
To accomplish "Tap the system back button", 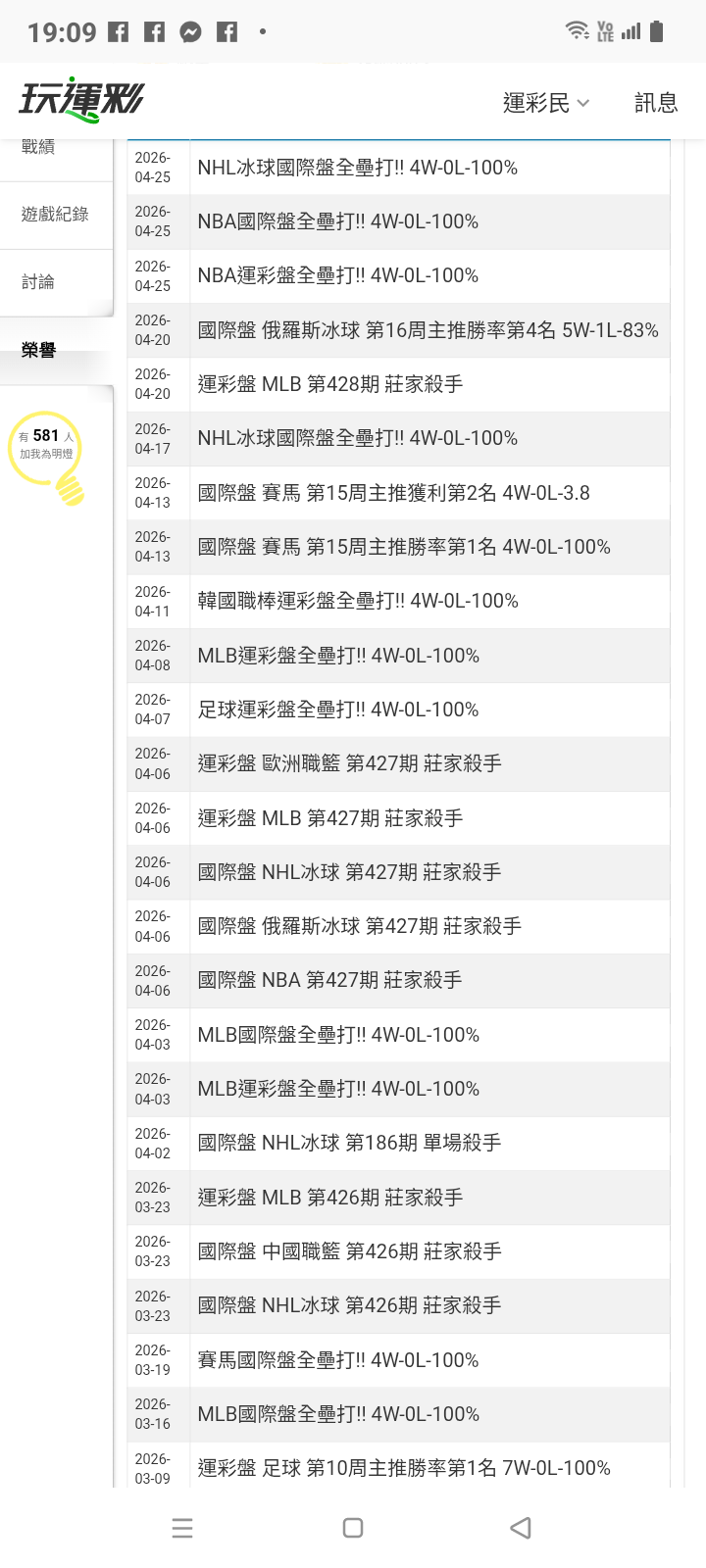I will point(521,1528).
